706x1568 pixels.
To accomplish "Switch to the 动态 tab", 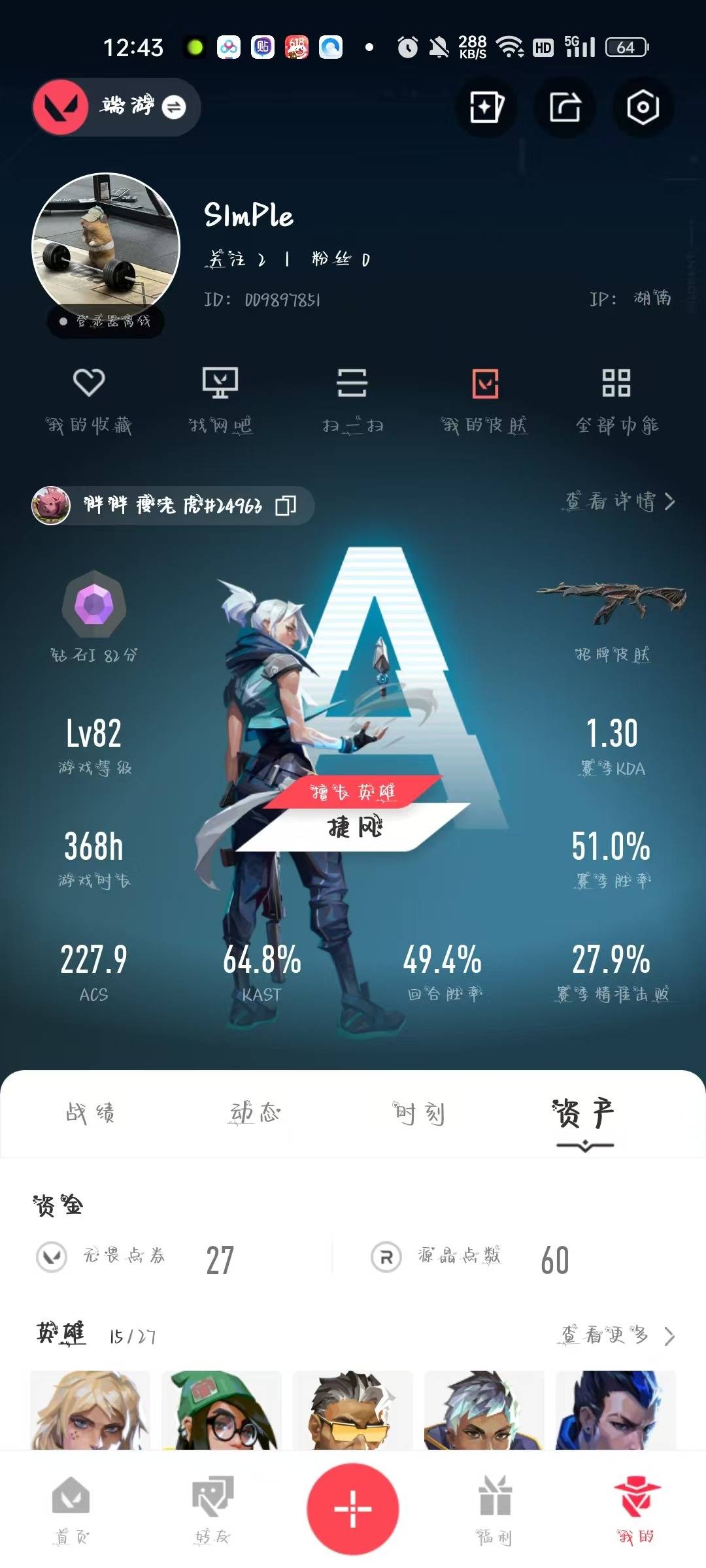I will tap(255, 1113).
